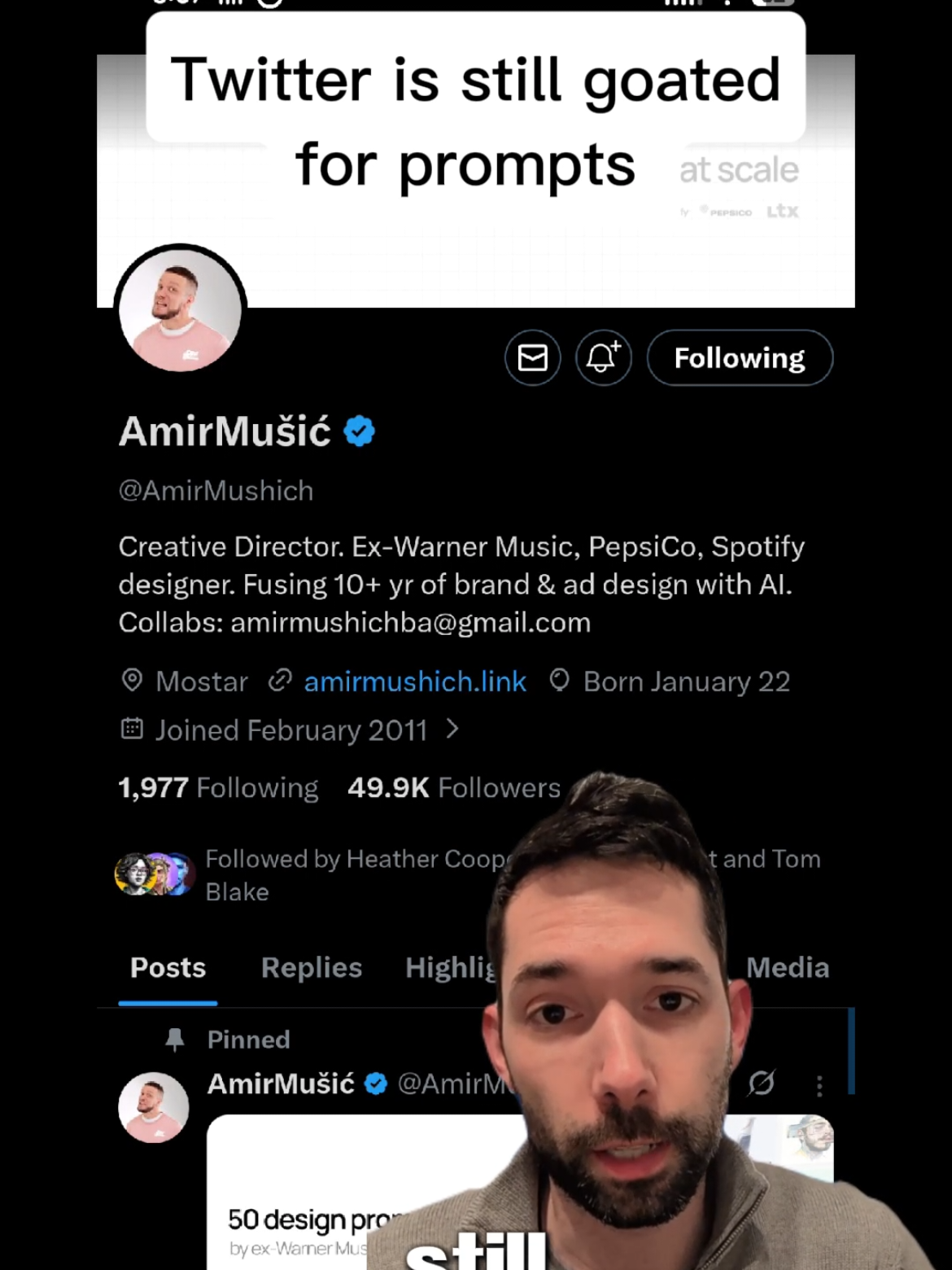The width and height of the screenshot is (952, 1270).
Task: Open the amirmushich.link website link
Action: click(415, 681)
